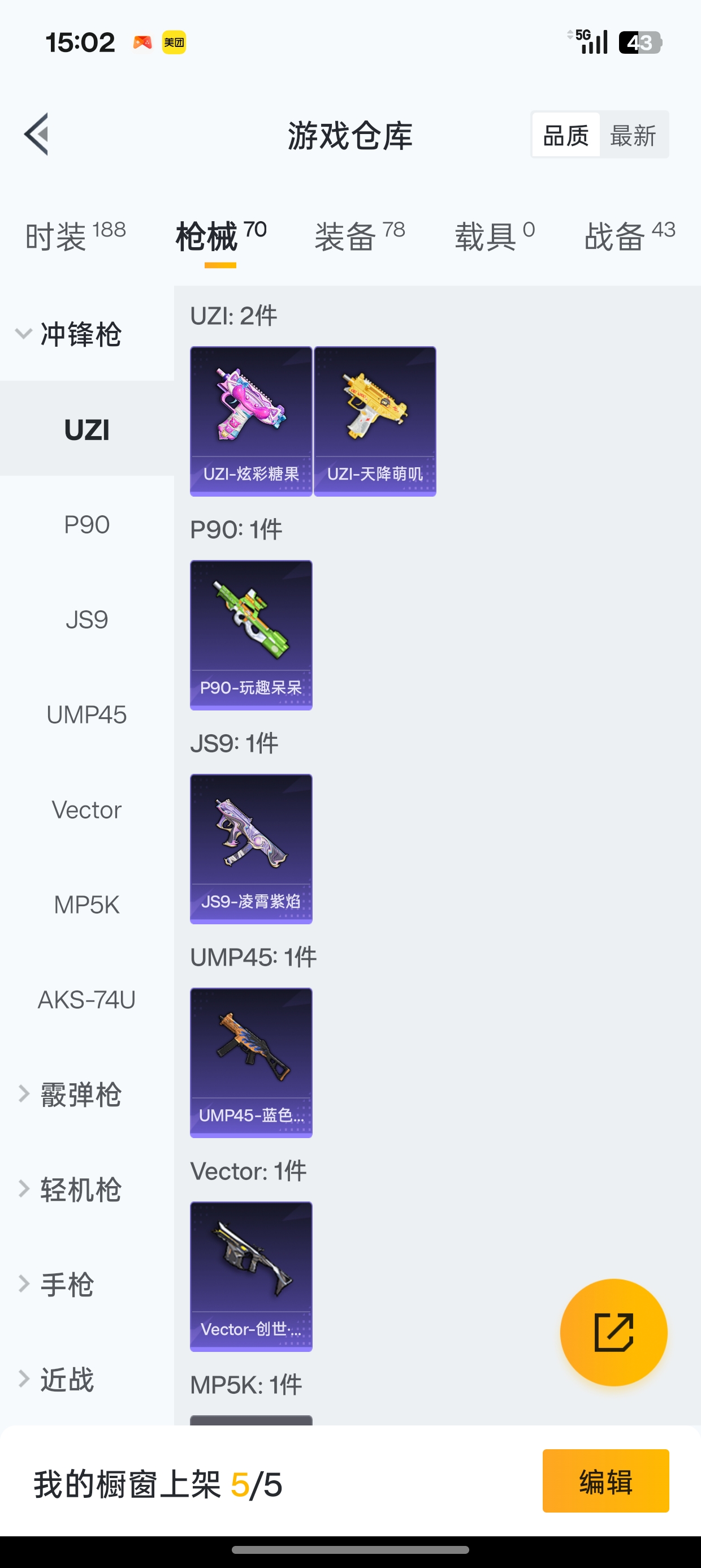
Task: Sort items by 最新
Action: coord(633,135)
